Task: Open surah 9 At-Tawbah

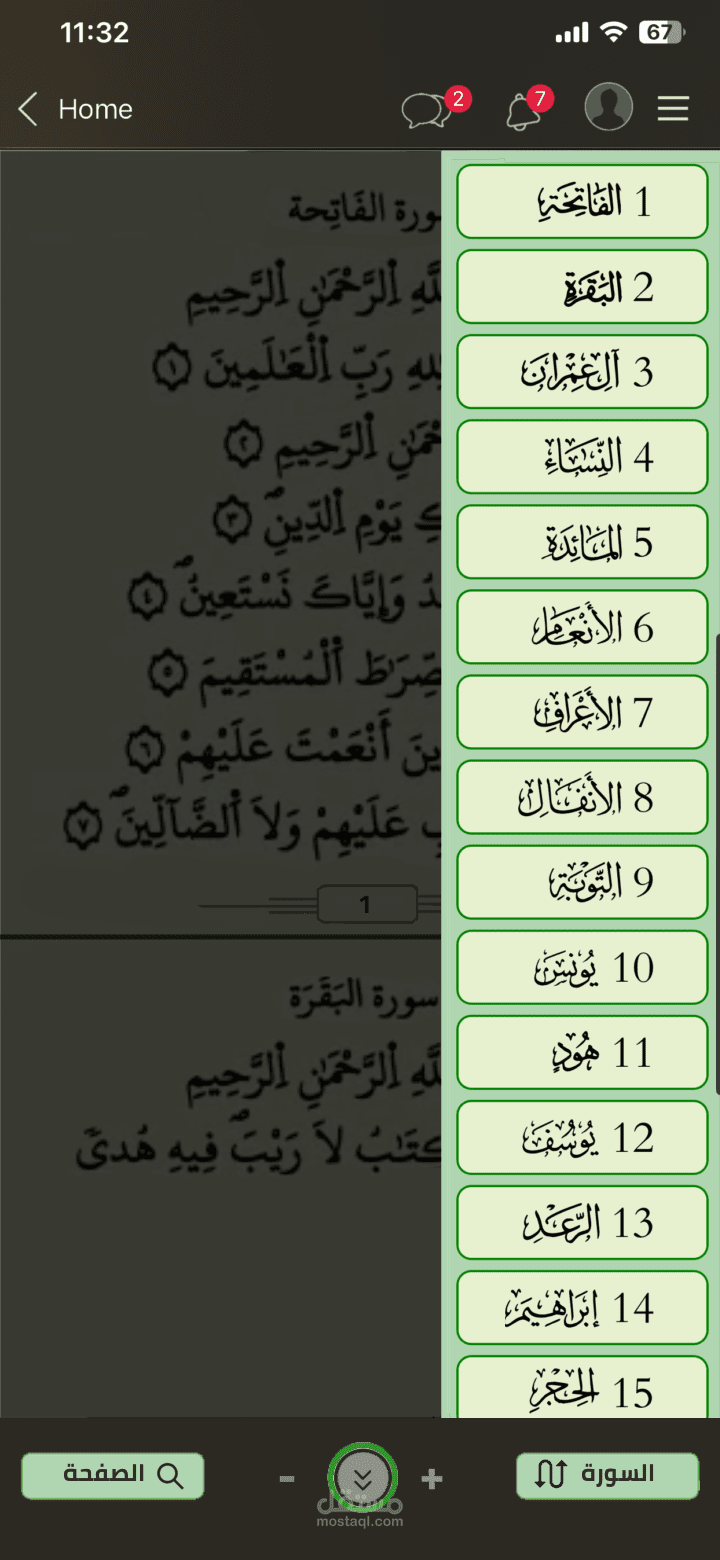Action: tap(582, 882)
